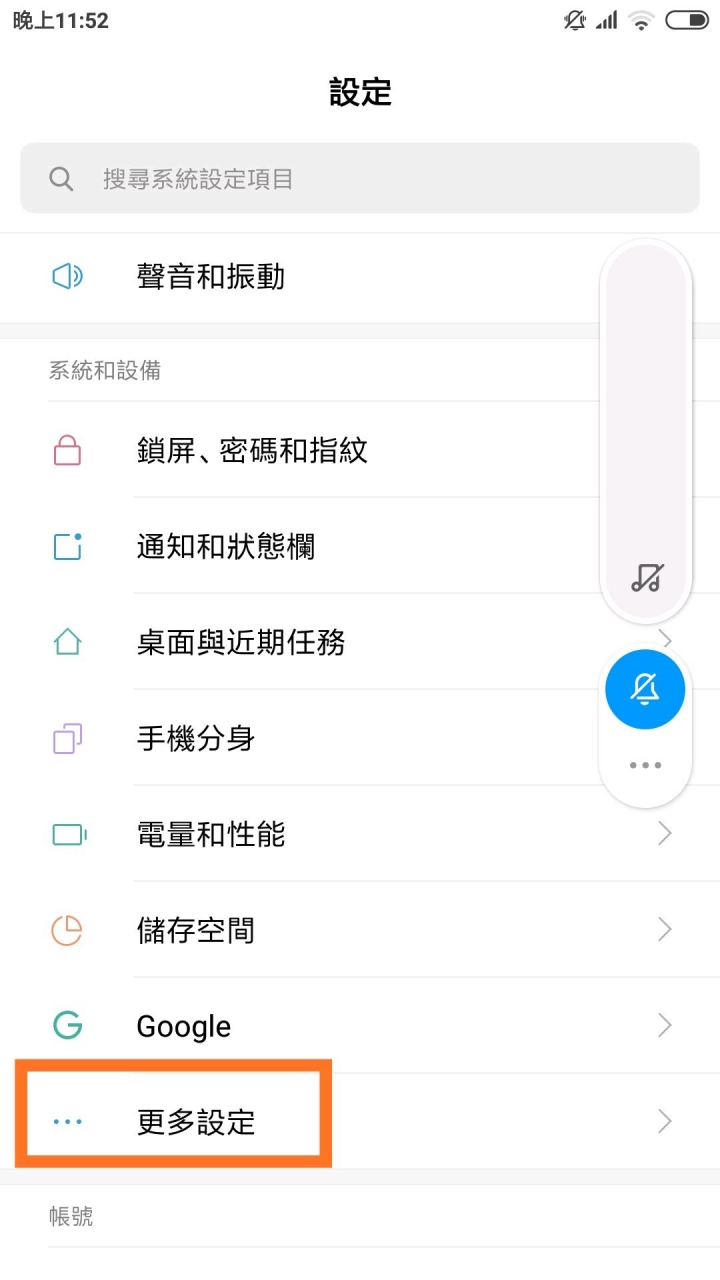Toggle the blue silent mode bell button
The height and width of the screenshot is (1280, 720).
click(x=645, y=689)
